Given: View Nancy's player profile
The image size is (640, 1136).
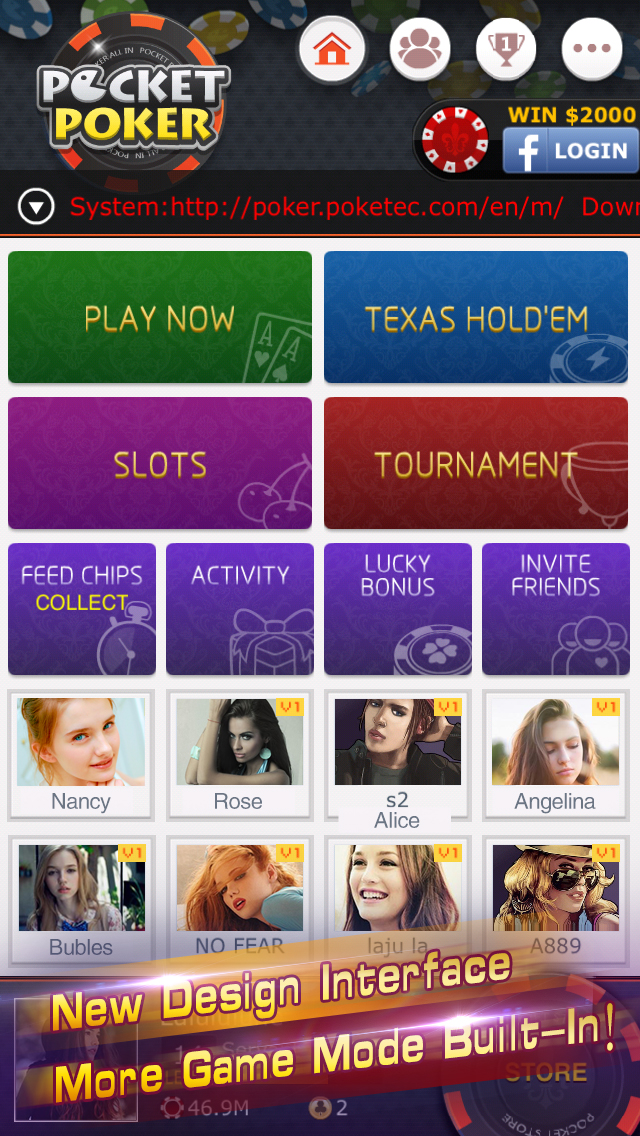Looking at the screenshot, I should [81, 754].
